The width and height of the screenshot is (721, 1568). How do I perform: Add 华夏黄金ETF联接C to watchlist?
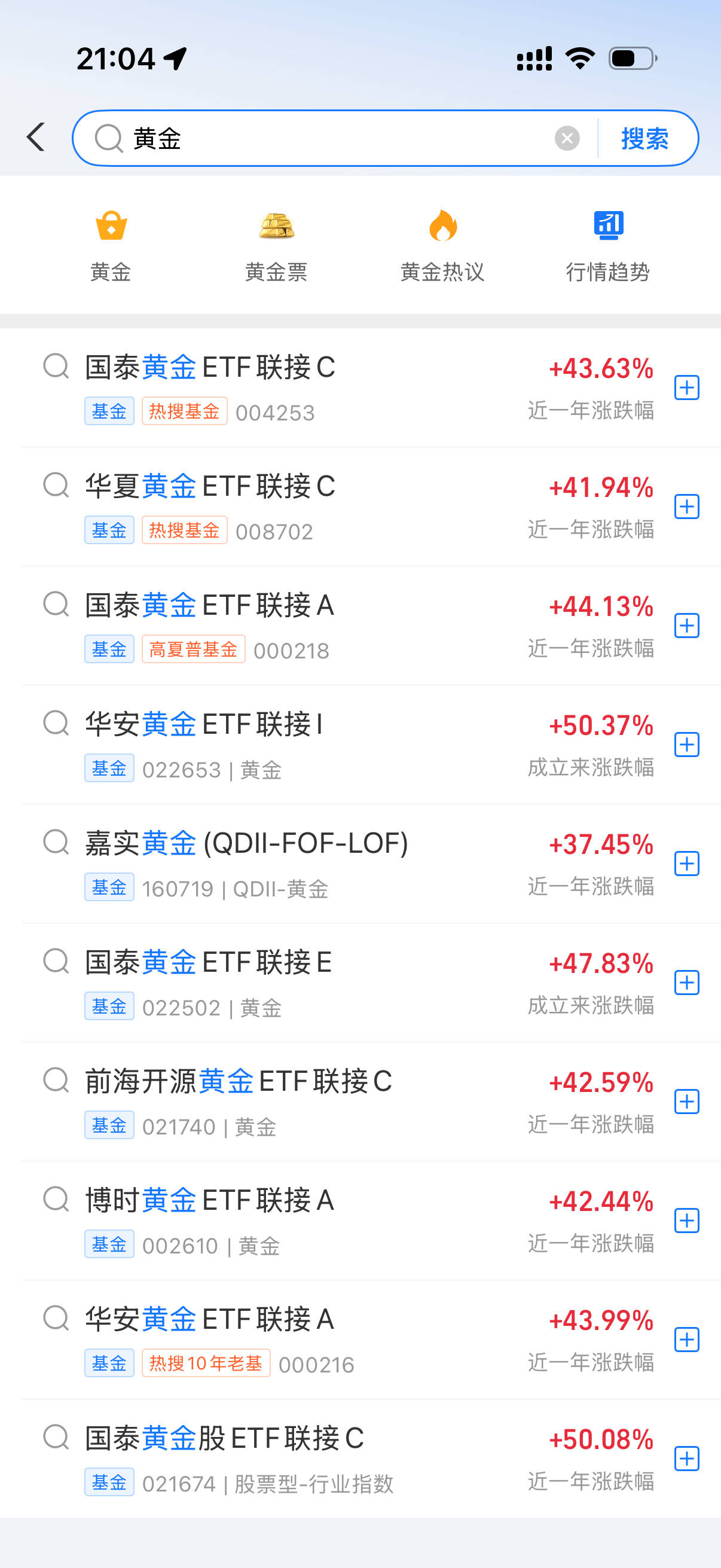pyautogui.click(x=686, y=507)
